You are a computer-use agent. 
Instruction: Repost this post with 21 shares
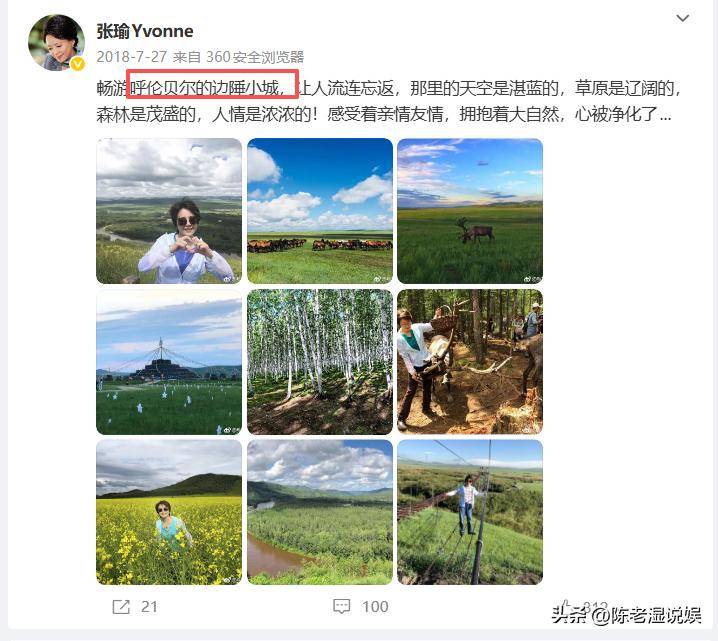click(134, 607)
